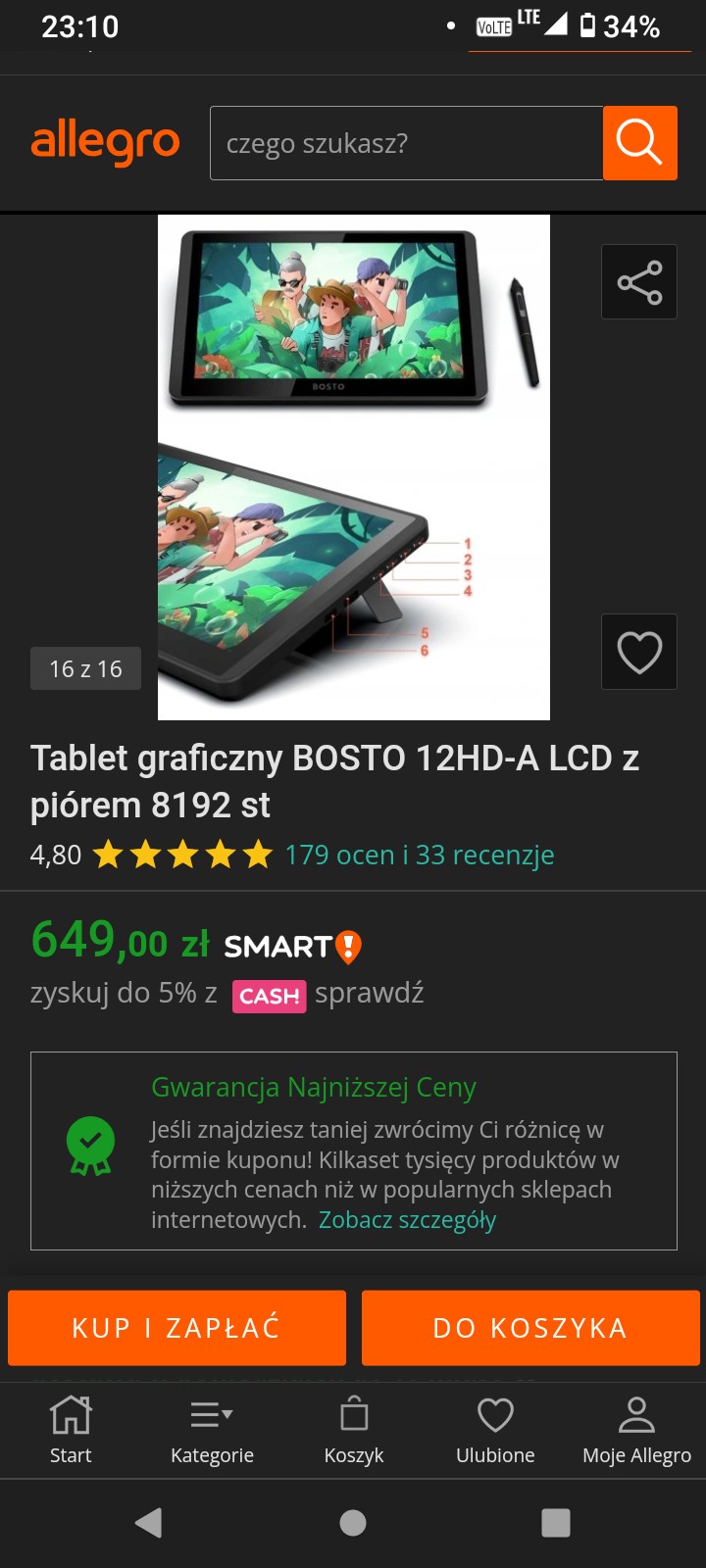Viewport: 706px width, 1568px height.
Task: Tap the system home button
Action: coord(353,1523)
